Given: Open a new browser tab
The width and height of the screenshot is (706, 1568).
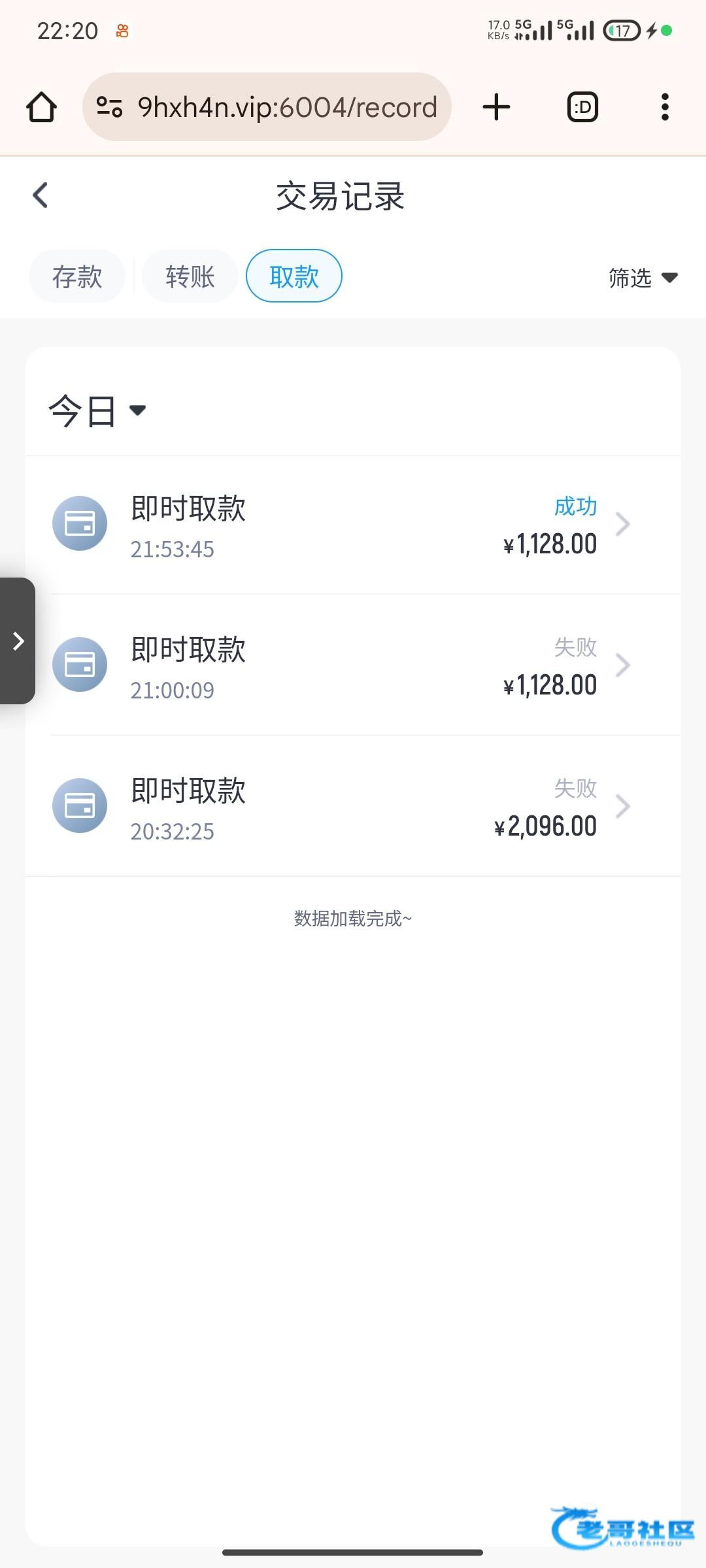Looking at the screenshot, I should point(497,107).
